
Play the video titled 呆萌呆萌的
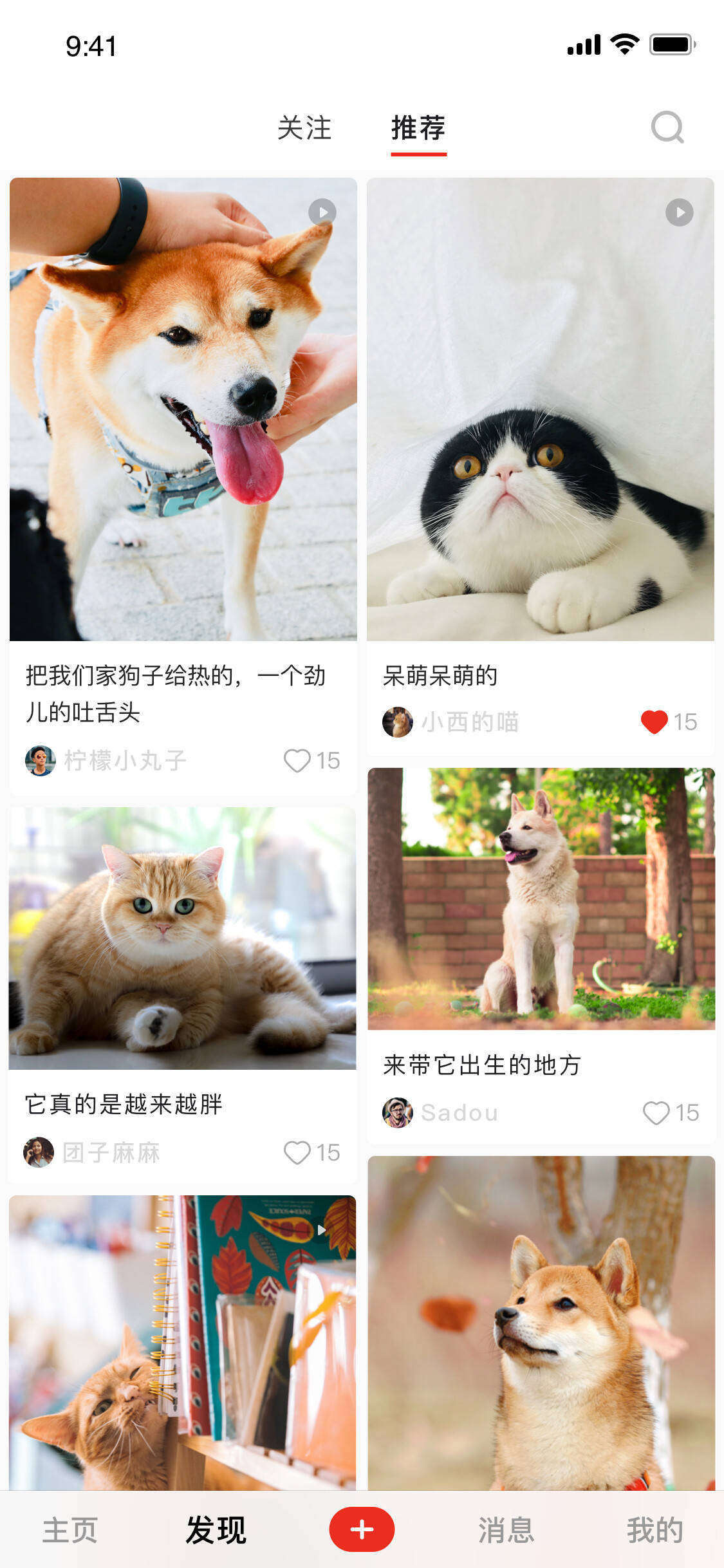point(678,212)
